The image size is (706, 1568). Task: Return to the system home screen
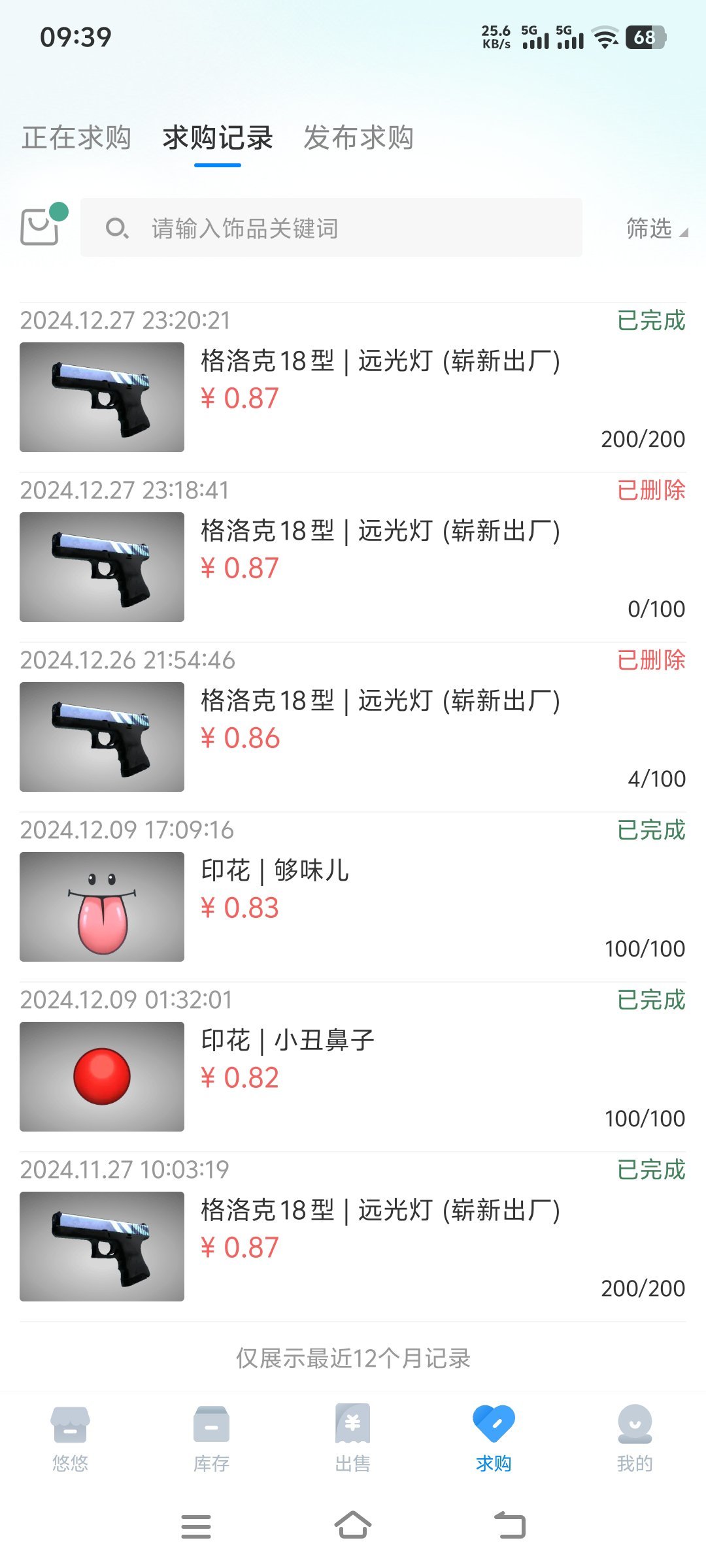pos(353,1526)
